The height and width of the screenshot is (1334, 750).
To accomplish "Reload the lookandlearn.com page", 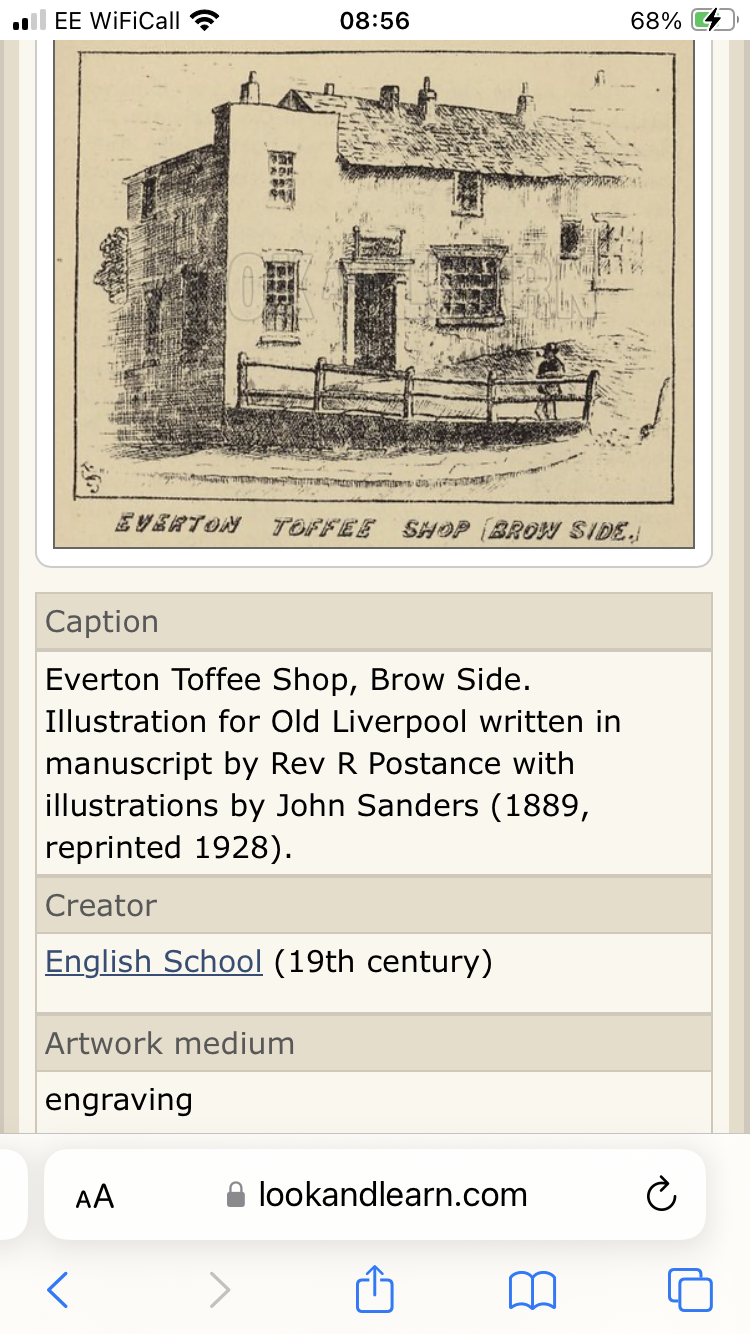I will click(x=661, y=1194).
